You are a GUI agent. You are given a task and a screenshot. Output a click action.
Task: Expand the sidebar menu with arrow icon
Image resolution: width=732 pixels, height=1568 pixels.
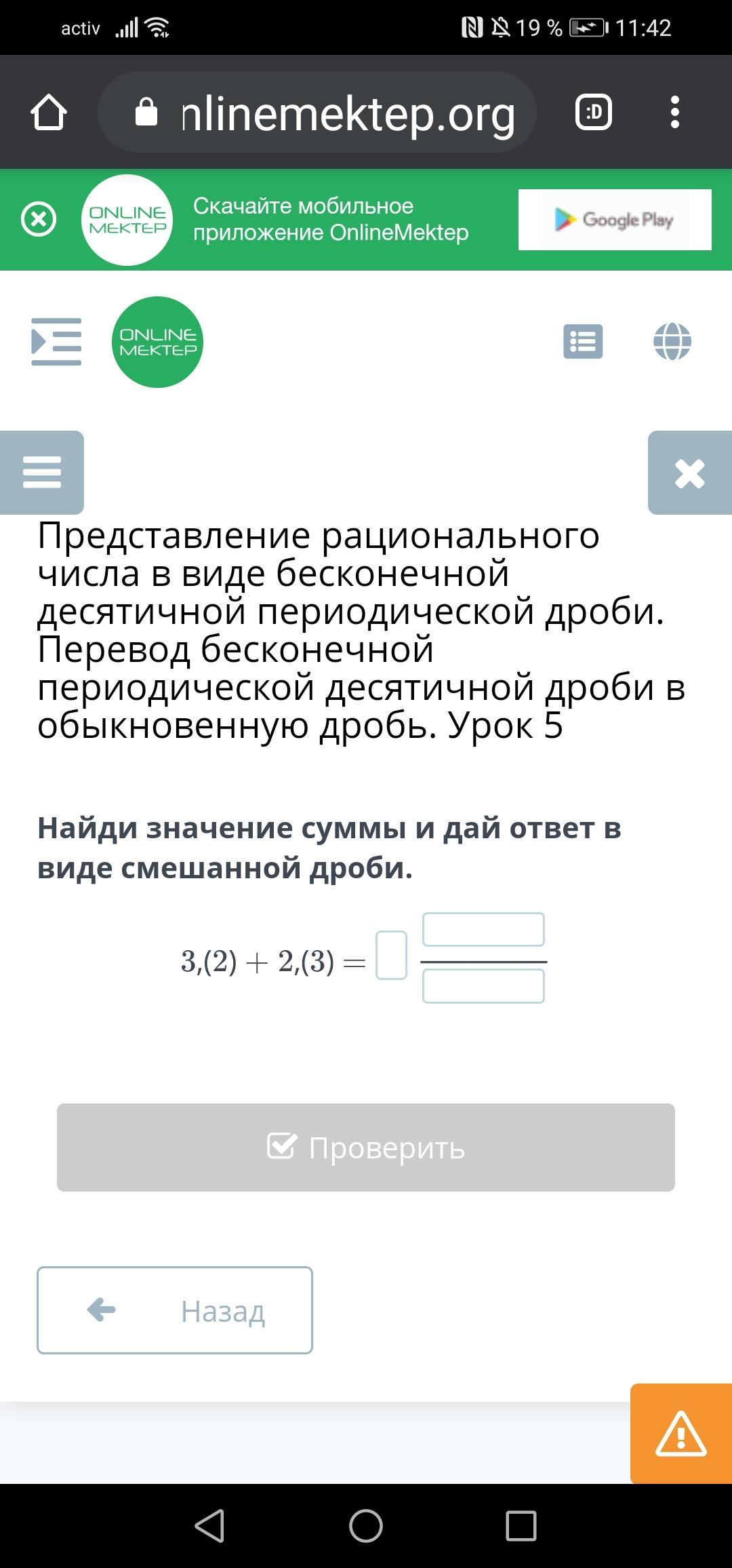point(56,341)
